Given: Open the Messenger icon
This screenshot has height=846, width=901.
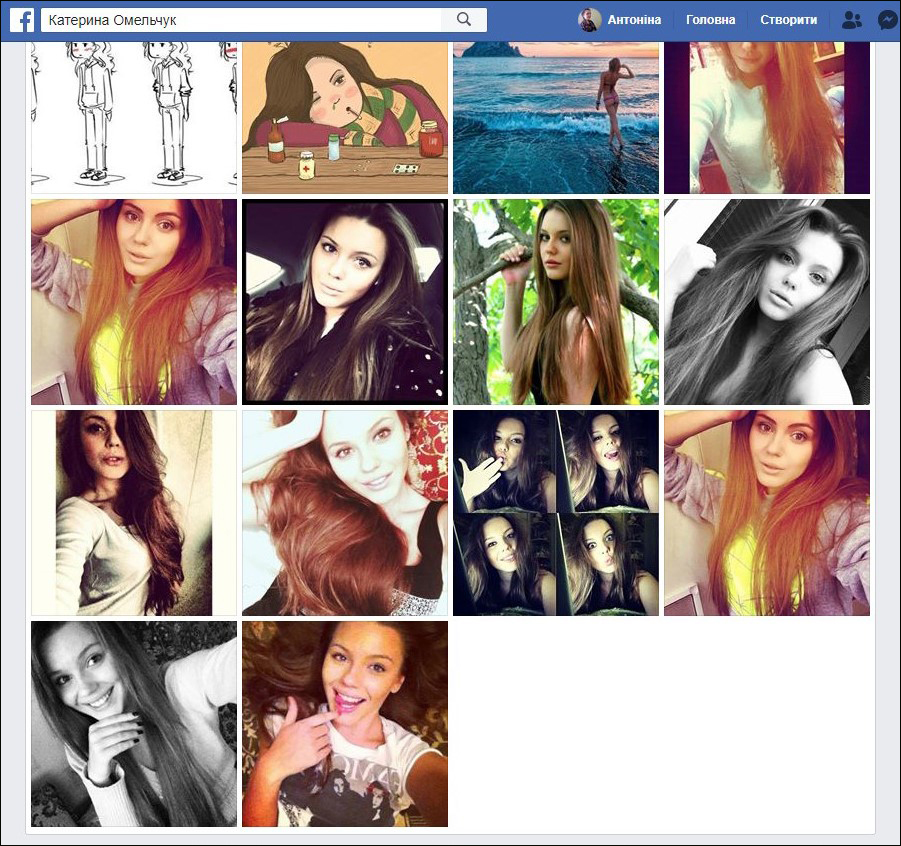Looking at the screenshot, I should click(888, 21).
